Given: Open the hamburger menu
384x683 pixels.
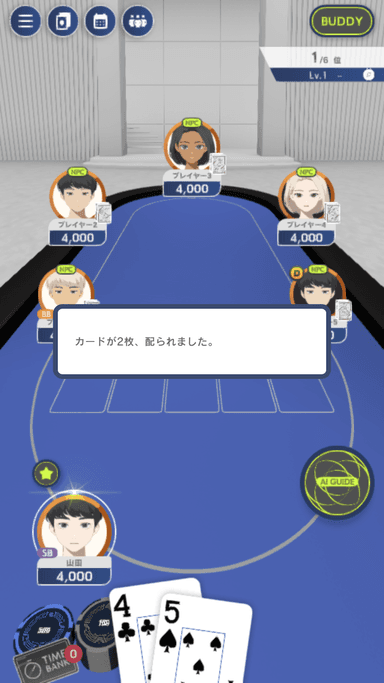Looking at the screenshot, I should (25, 21).
